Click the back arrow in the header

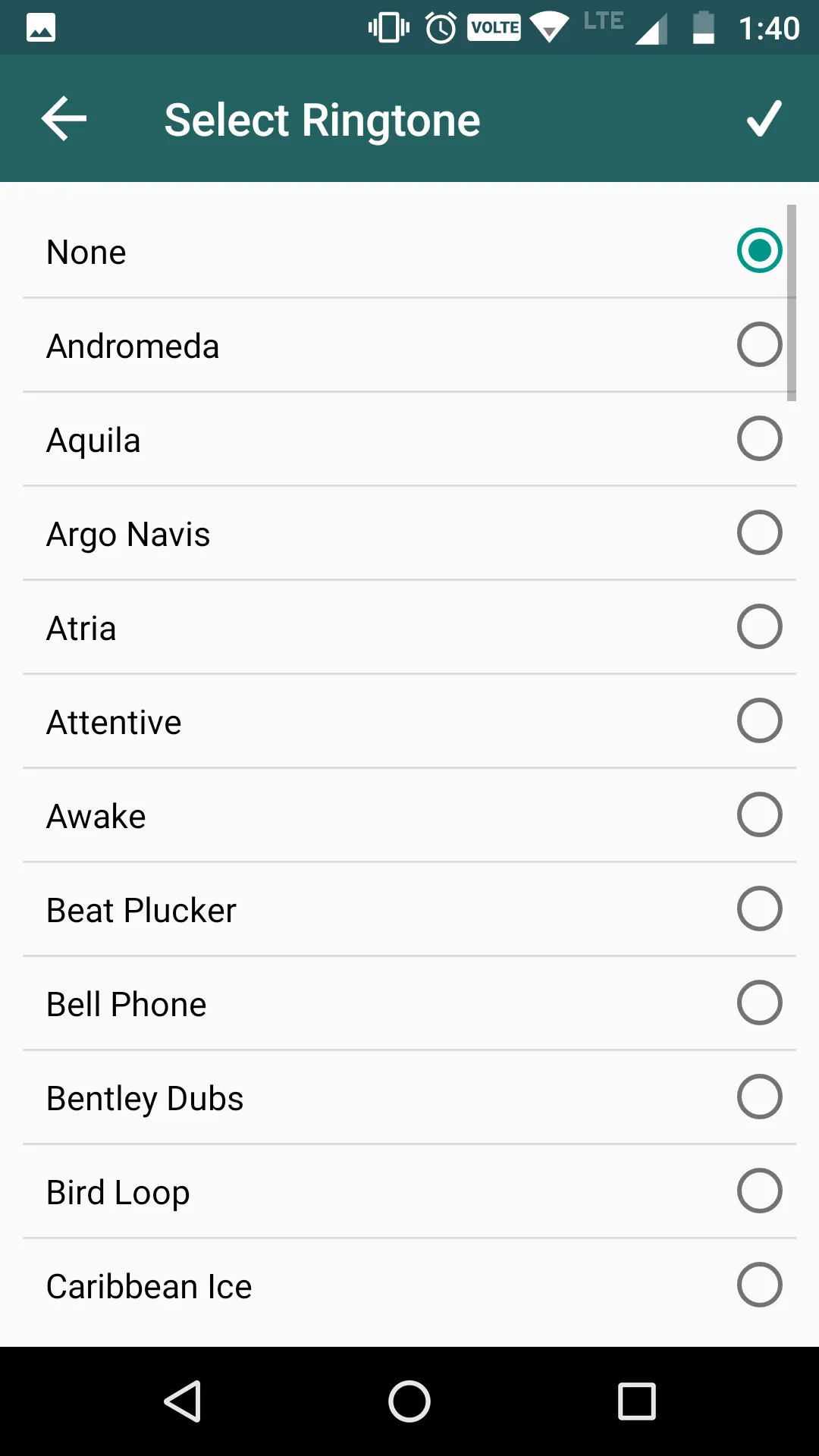[64, 118]
